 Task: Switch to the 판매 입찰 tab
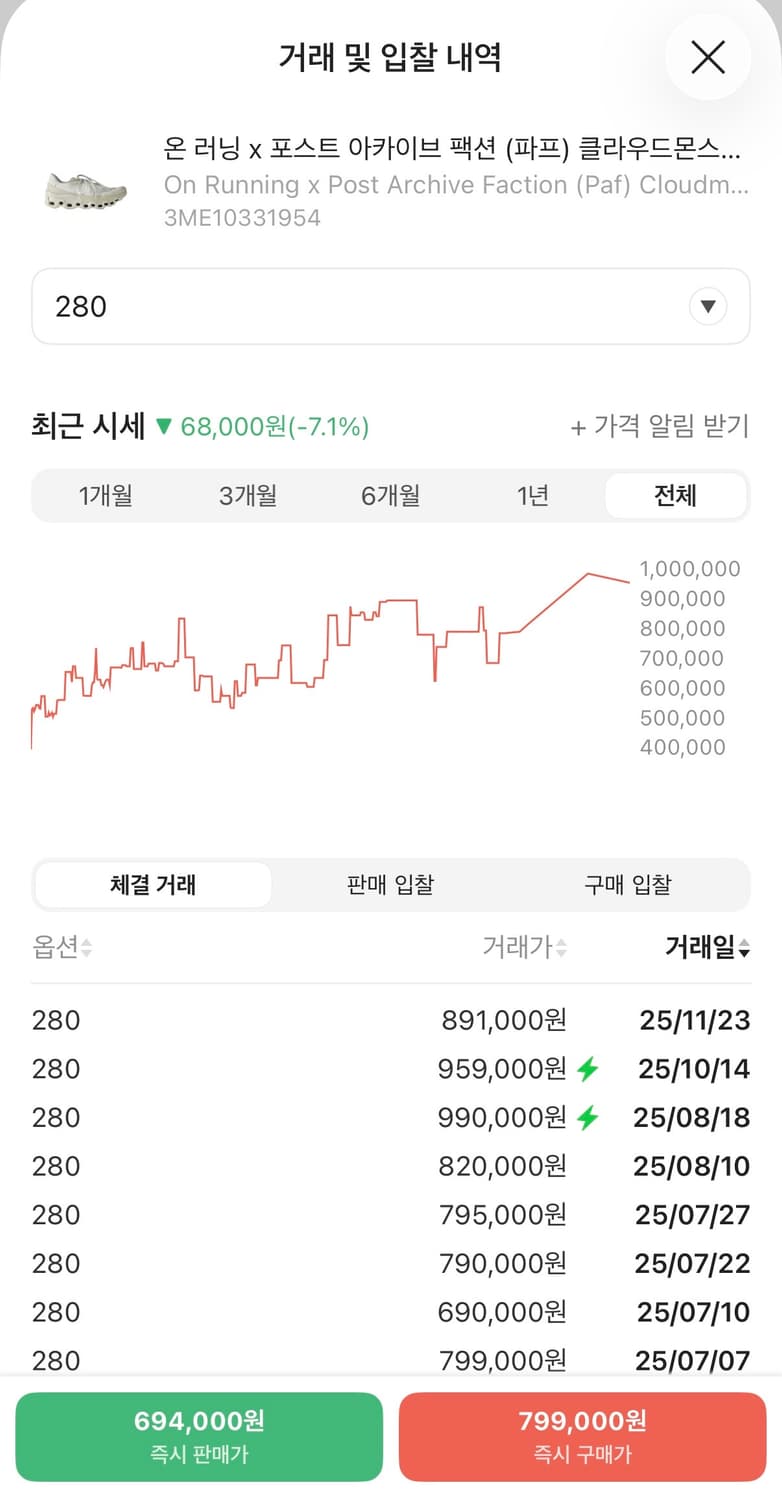[389, 885]
